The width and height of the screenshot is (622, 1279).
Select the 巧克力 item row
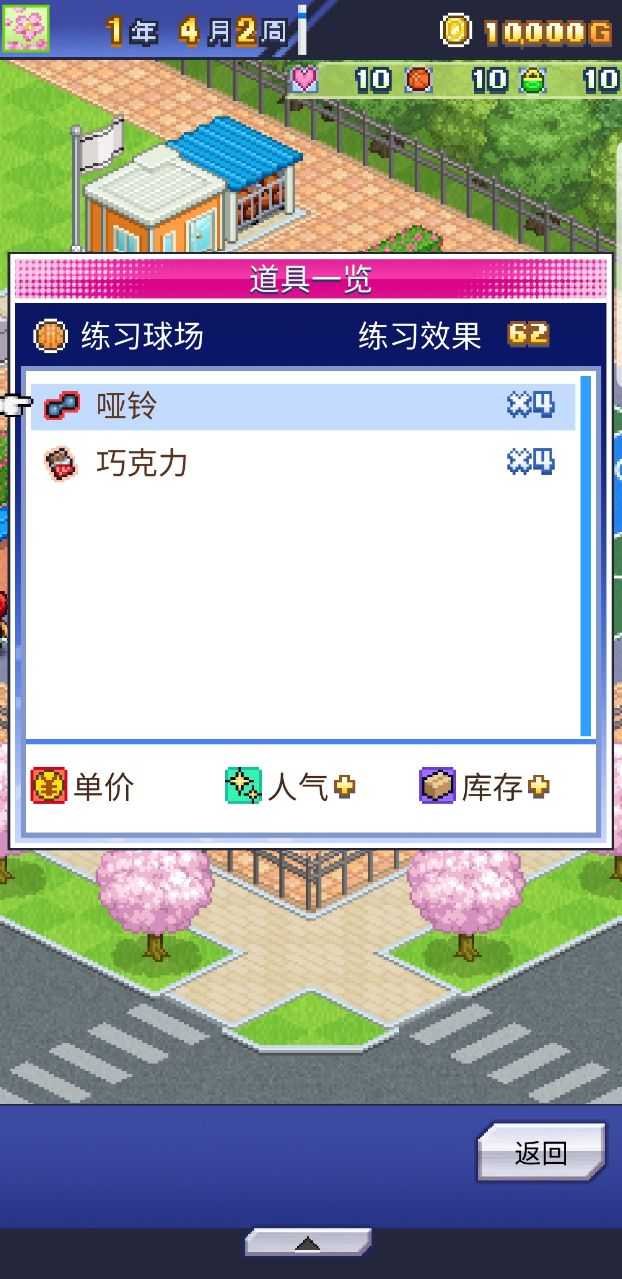pos(300,463)
